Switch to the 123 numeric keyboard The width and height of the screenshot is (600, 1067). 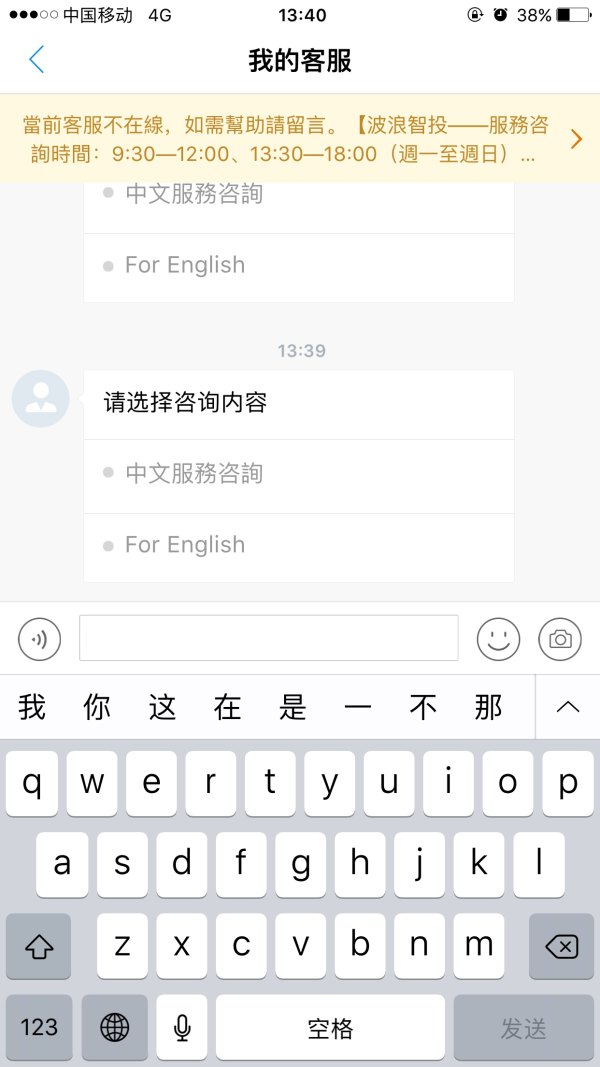(x=39, y=1027)
